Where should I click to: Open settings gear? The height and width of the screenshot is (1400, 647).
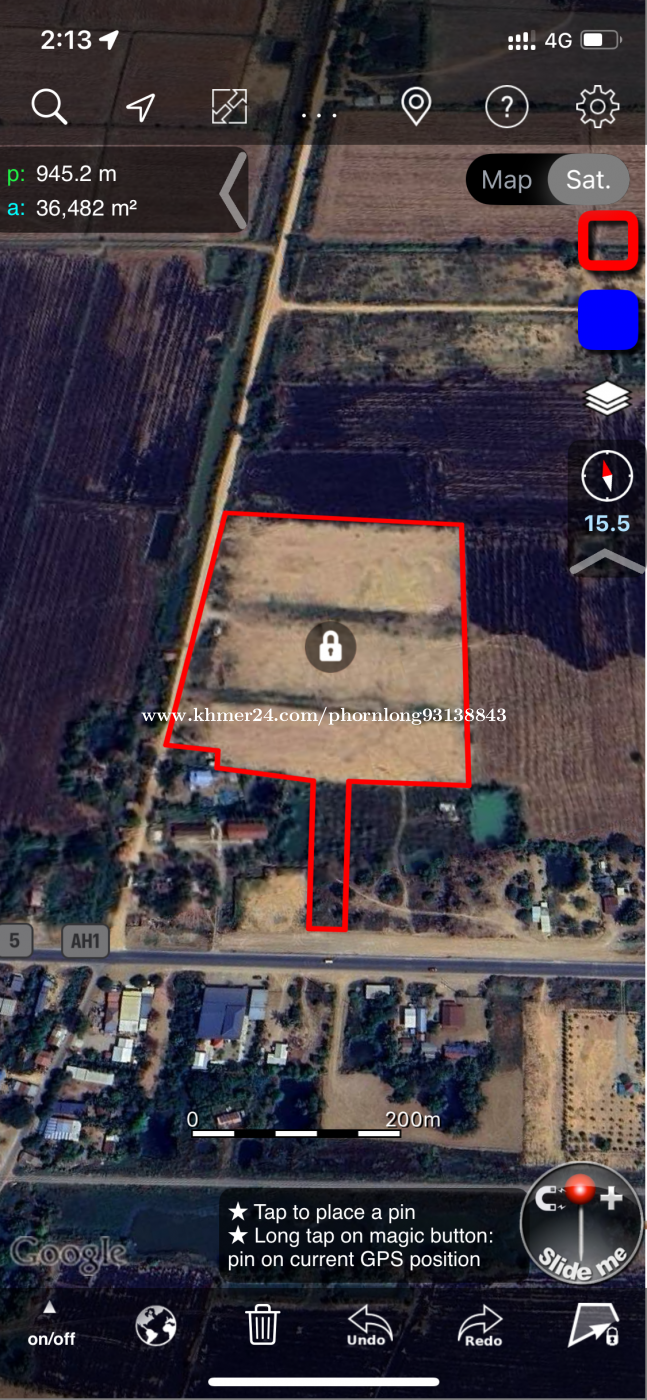597,106
